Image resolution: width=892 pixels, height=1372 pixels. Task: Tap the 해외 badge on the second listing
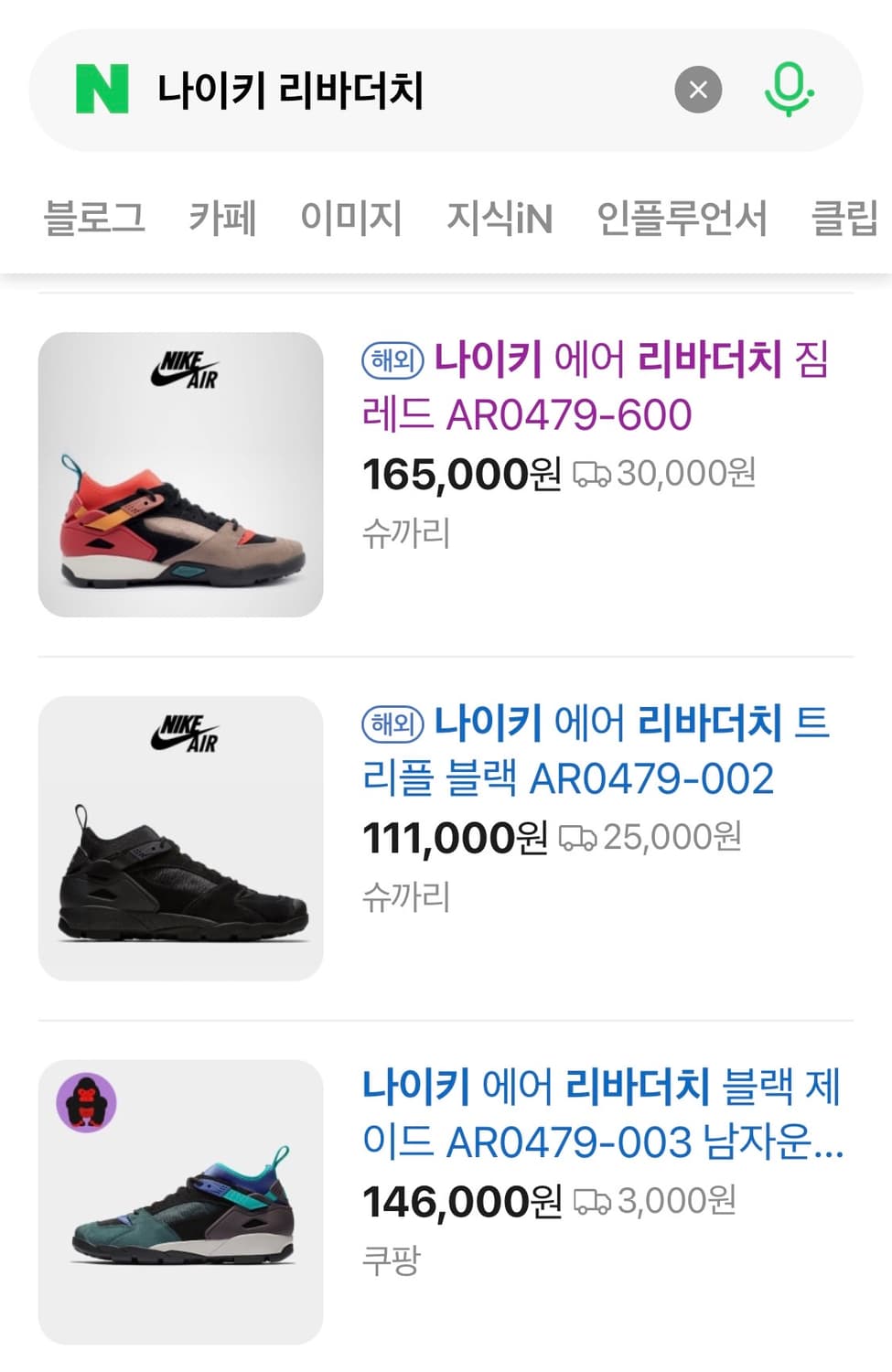tap(392, 724)
